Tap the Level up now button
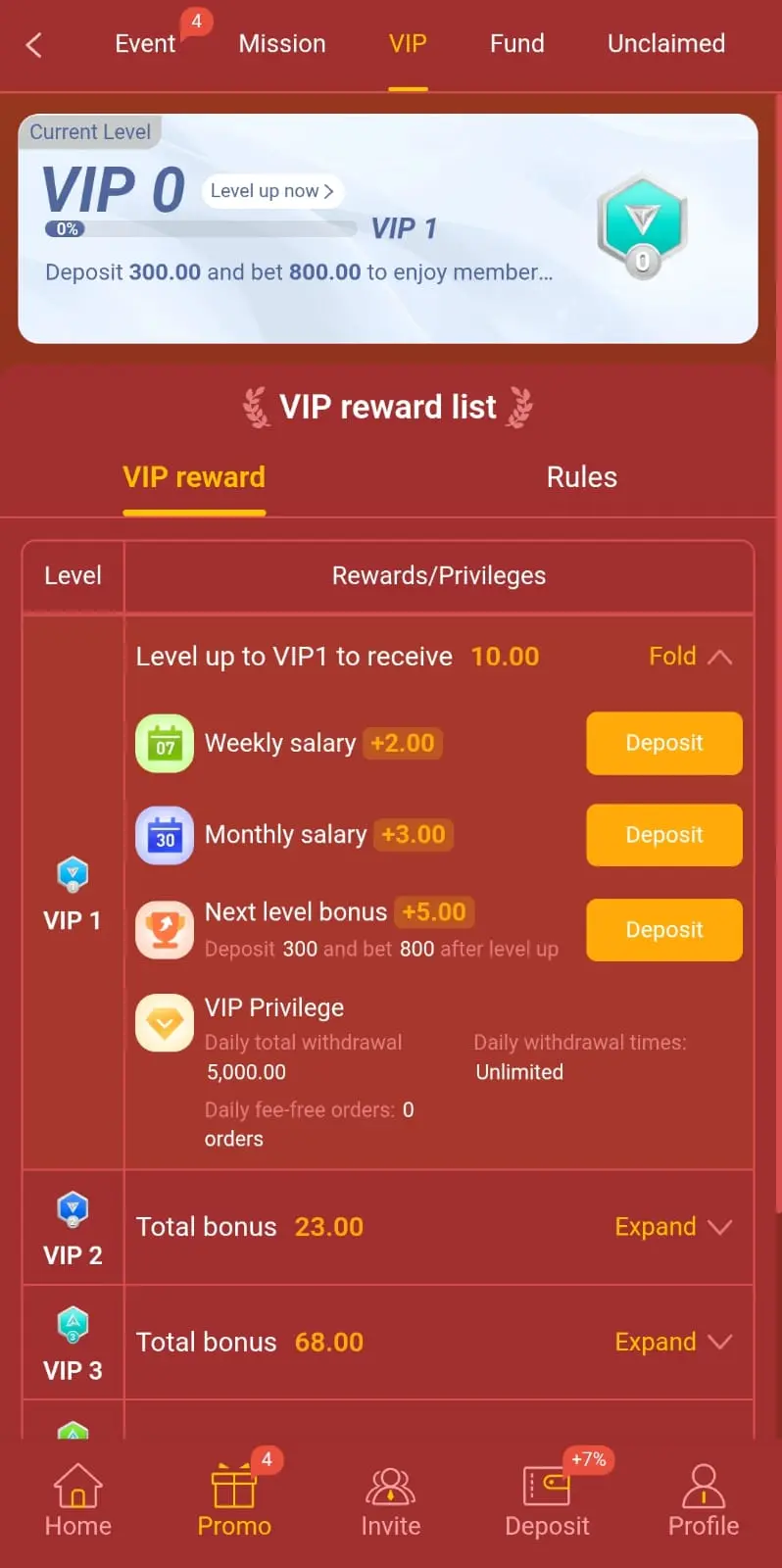This screenshot has height=1568, width=782. [272, 191]
